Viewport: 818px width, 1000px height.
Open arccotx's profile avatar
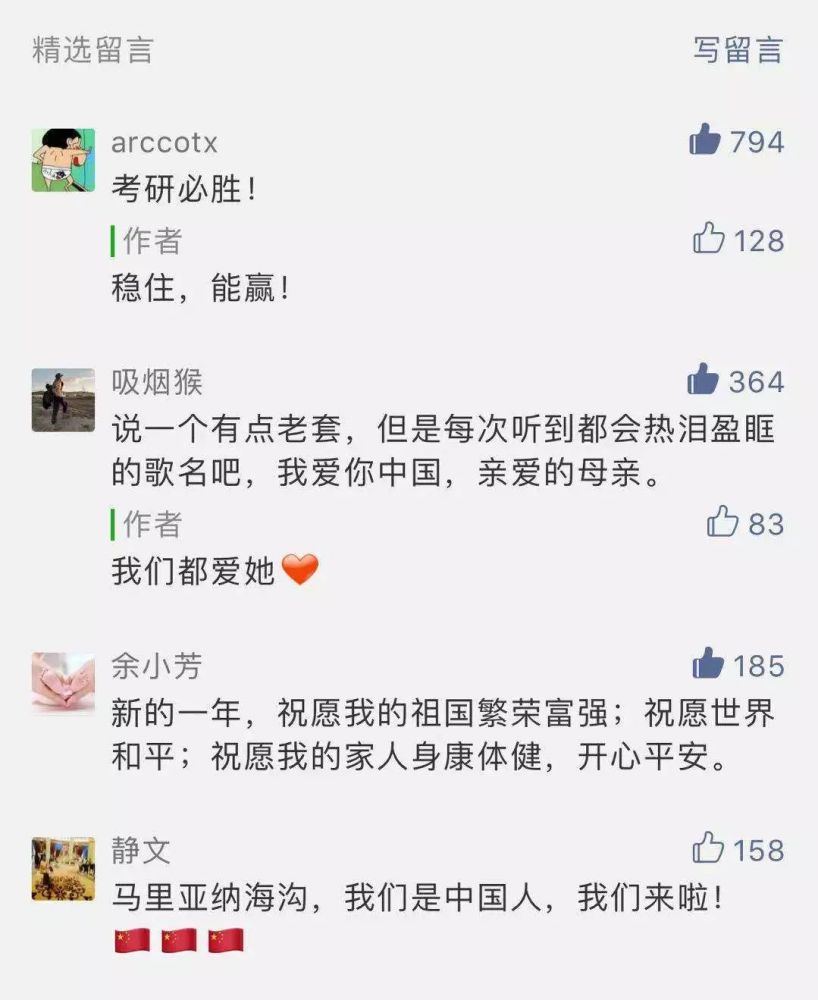point(62,159)
